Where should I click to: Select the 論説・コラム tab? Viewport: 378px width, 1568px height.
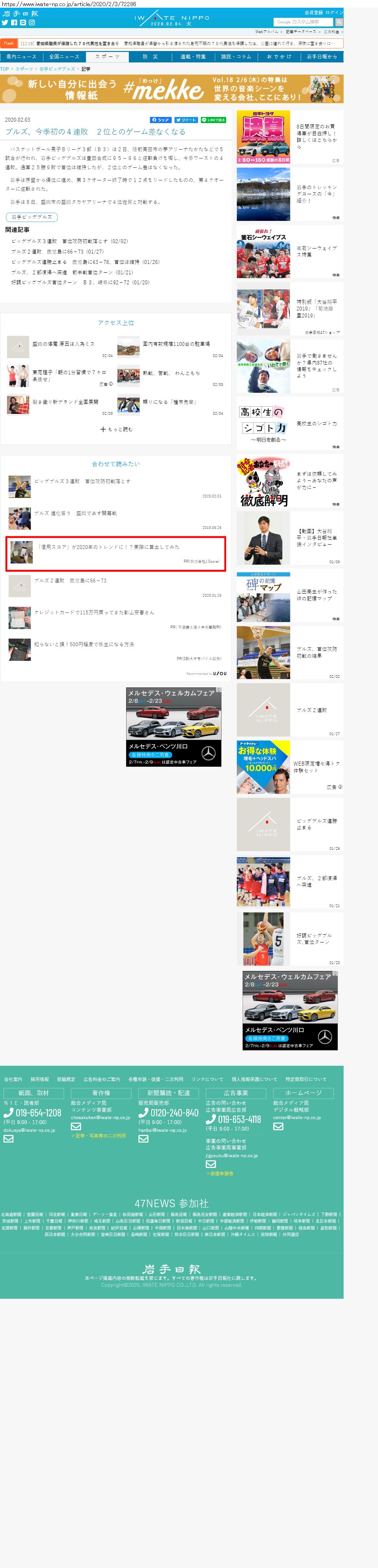coord(236,57)
